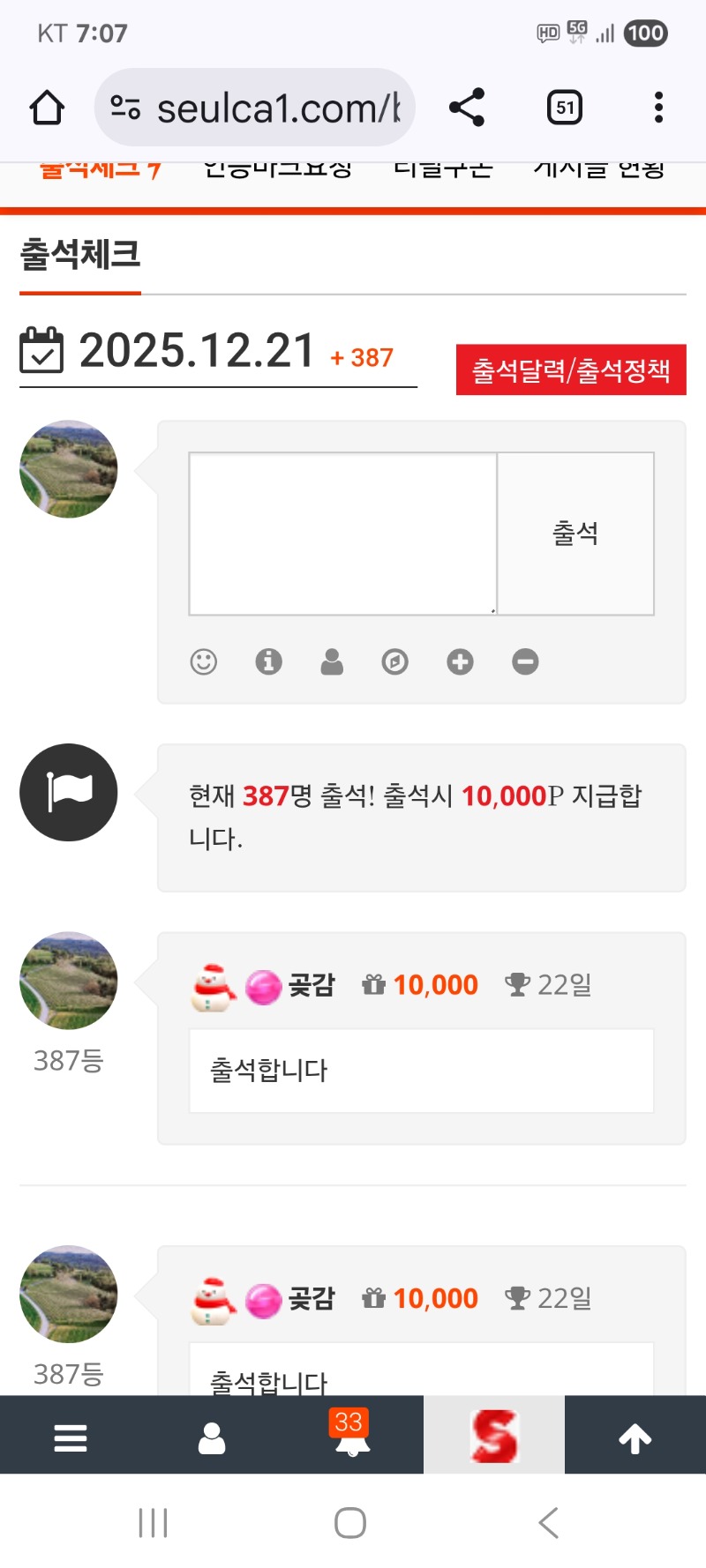Image resolution: width=706 pixels, height=1568 pixels.
Task: Open 출석달력/출석정책 button
Action: 571,370
